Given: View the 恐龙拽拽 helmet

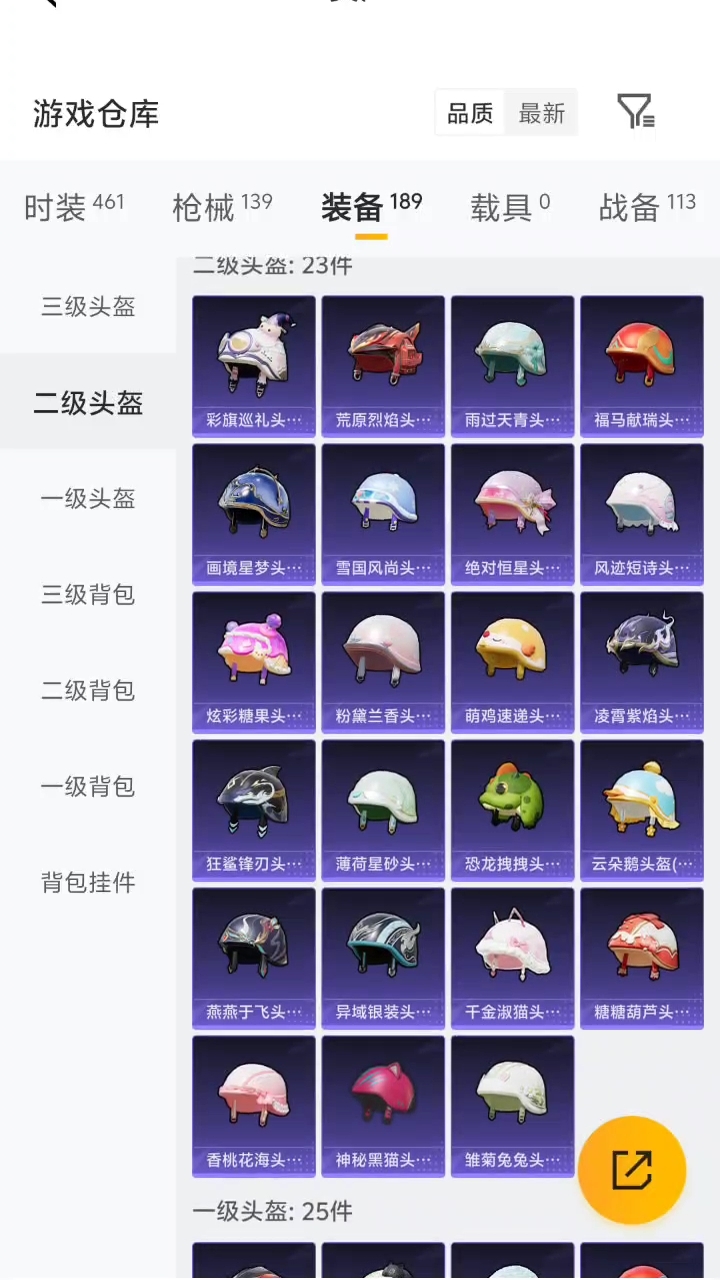Looking at the screenshot, I should click(513, 810).
